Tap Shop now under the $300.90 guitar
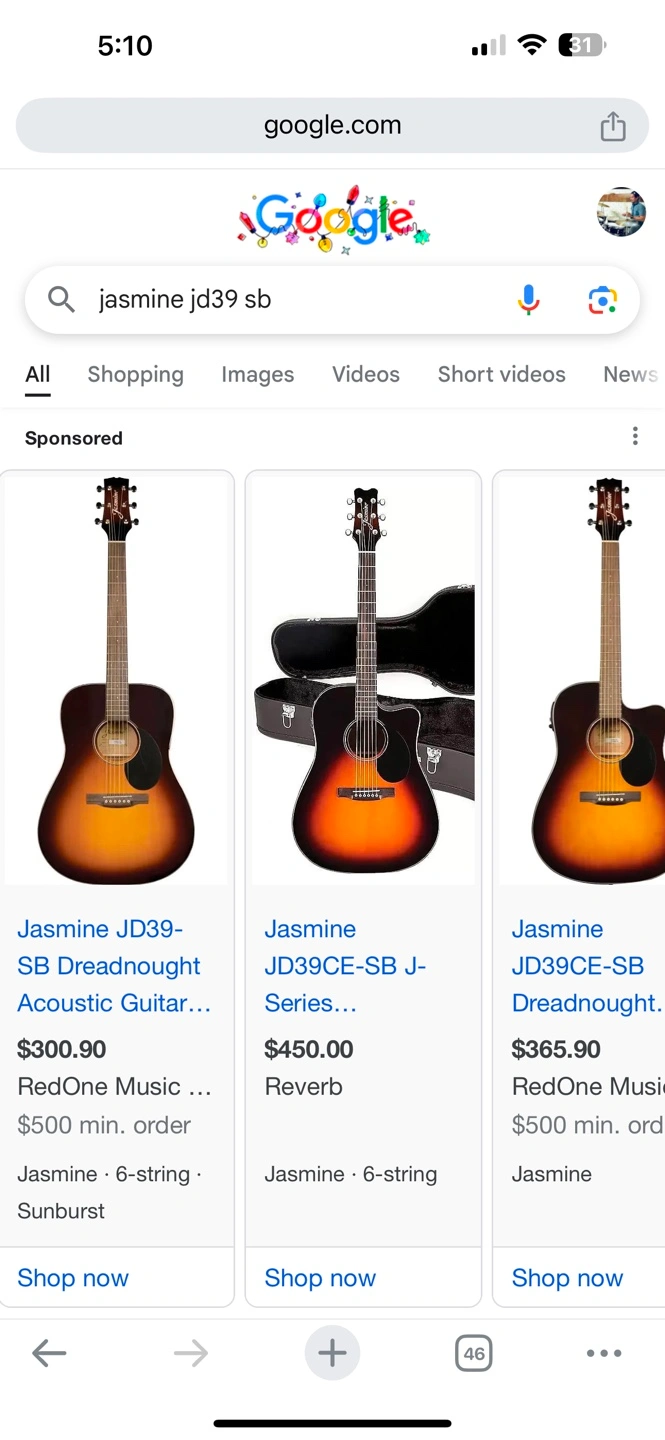The height and width of the screenshot is (1440, 665). pyautogui.click(x=73, y=1278)
